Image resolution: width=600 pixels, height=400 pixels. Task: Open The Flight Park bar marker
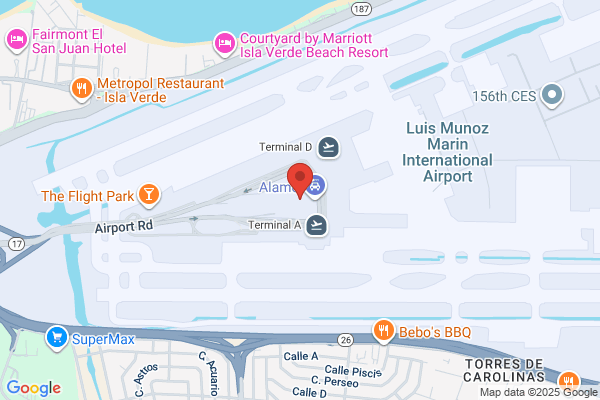pyautogui.click(x=149, y=195)
